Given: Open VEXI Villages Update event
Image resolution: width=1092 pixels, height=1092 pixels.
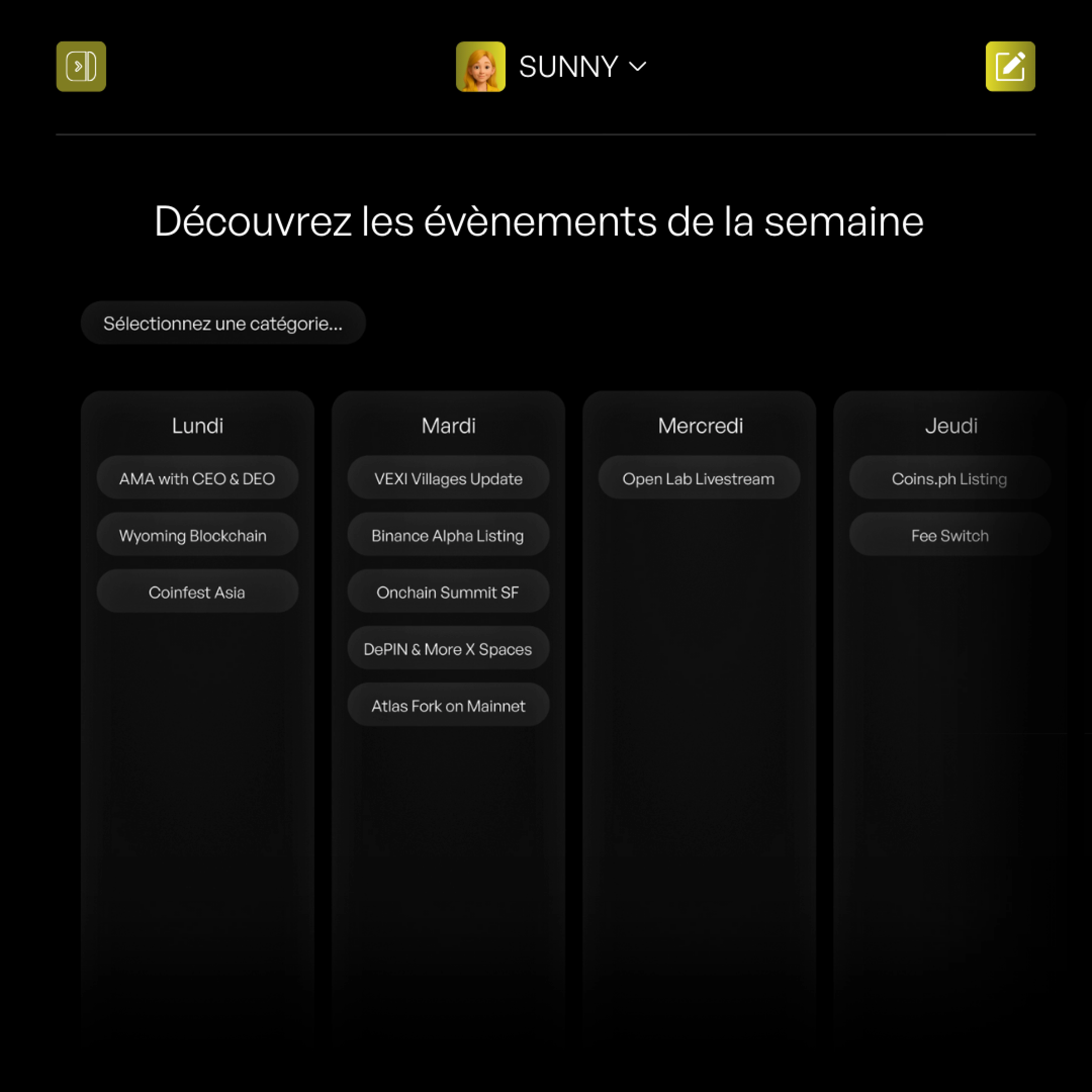Looking at the screenshot, I should click(x=448, y=478).
